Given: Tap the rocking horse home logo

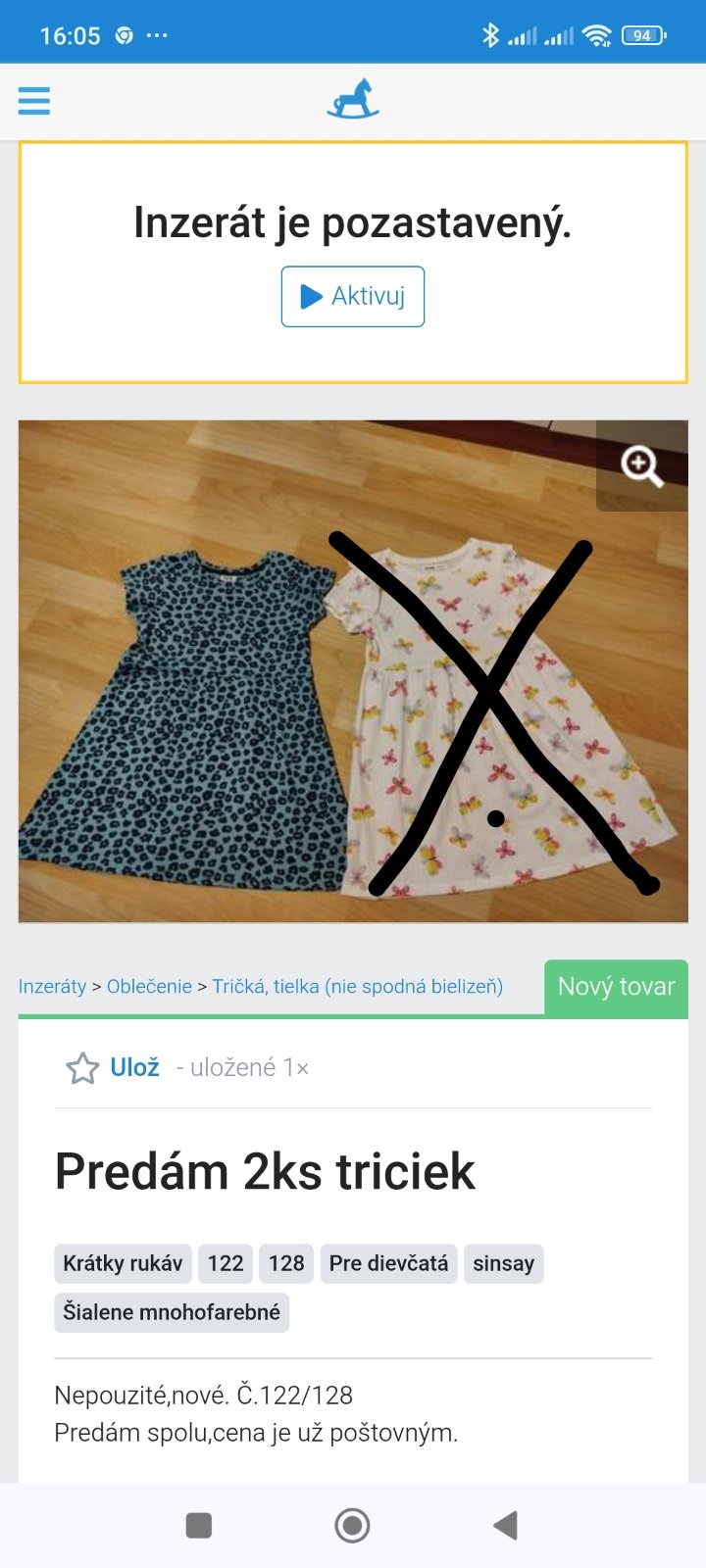Looking at the screenshot, I should (x=353, y=99).
